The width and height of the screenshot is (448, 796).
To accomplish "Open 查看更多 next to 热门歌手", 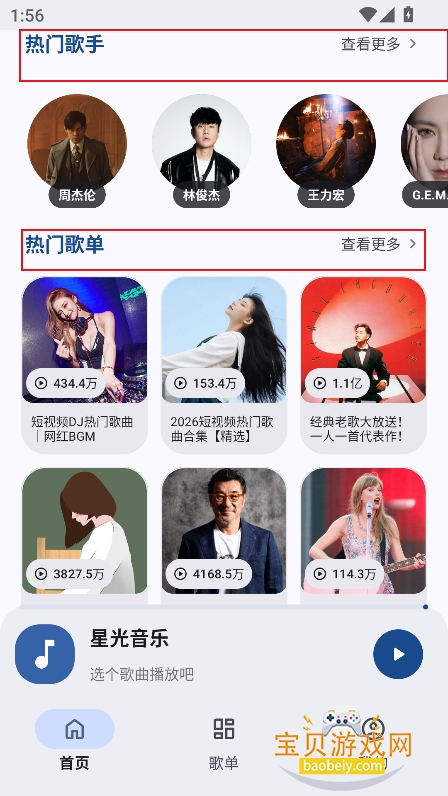I will point(378,44).
